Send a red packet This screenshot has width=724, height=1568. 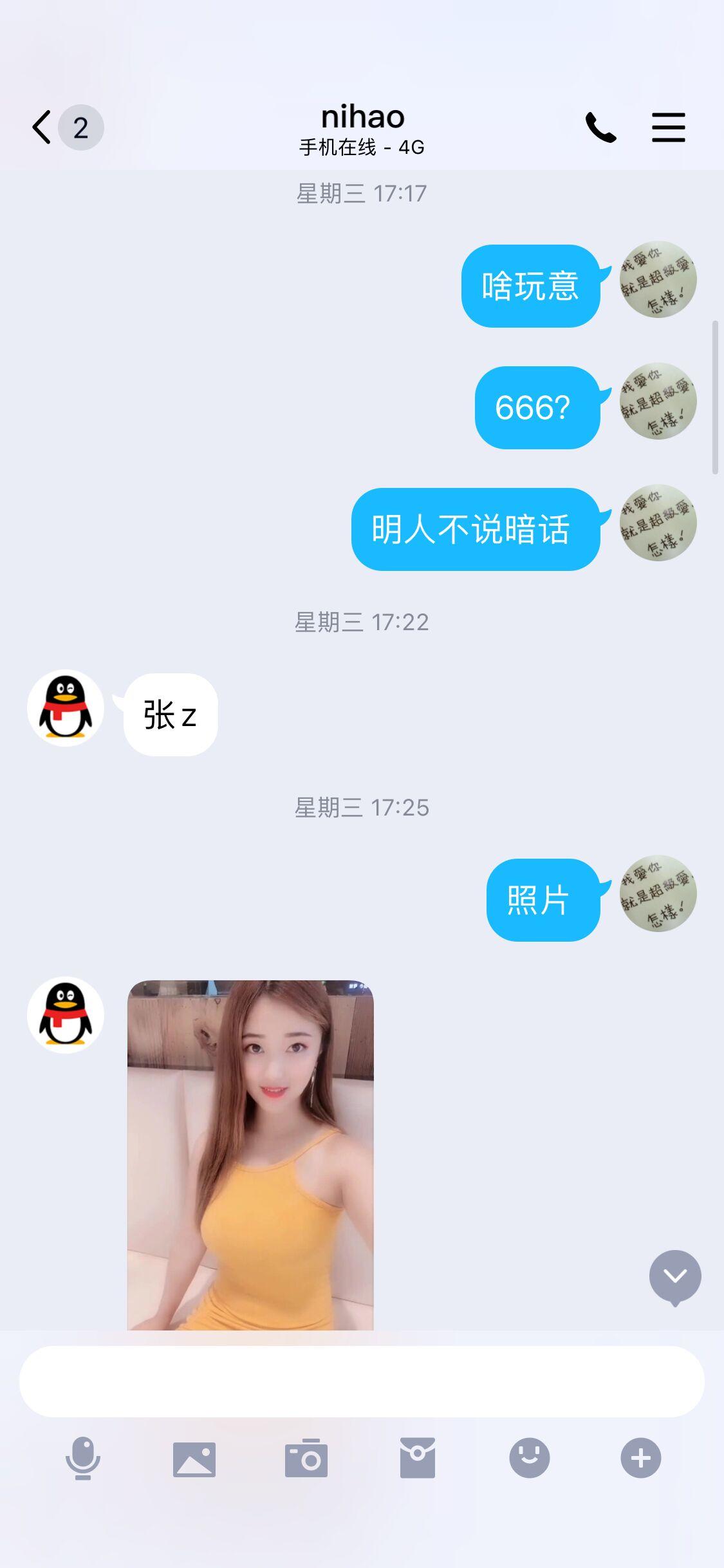[x=418, y=1458]
